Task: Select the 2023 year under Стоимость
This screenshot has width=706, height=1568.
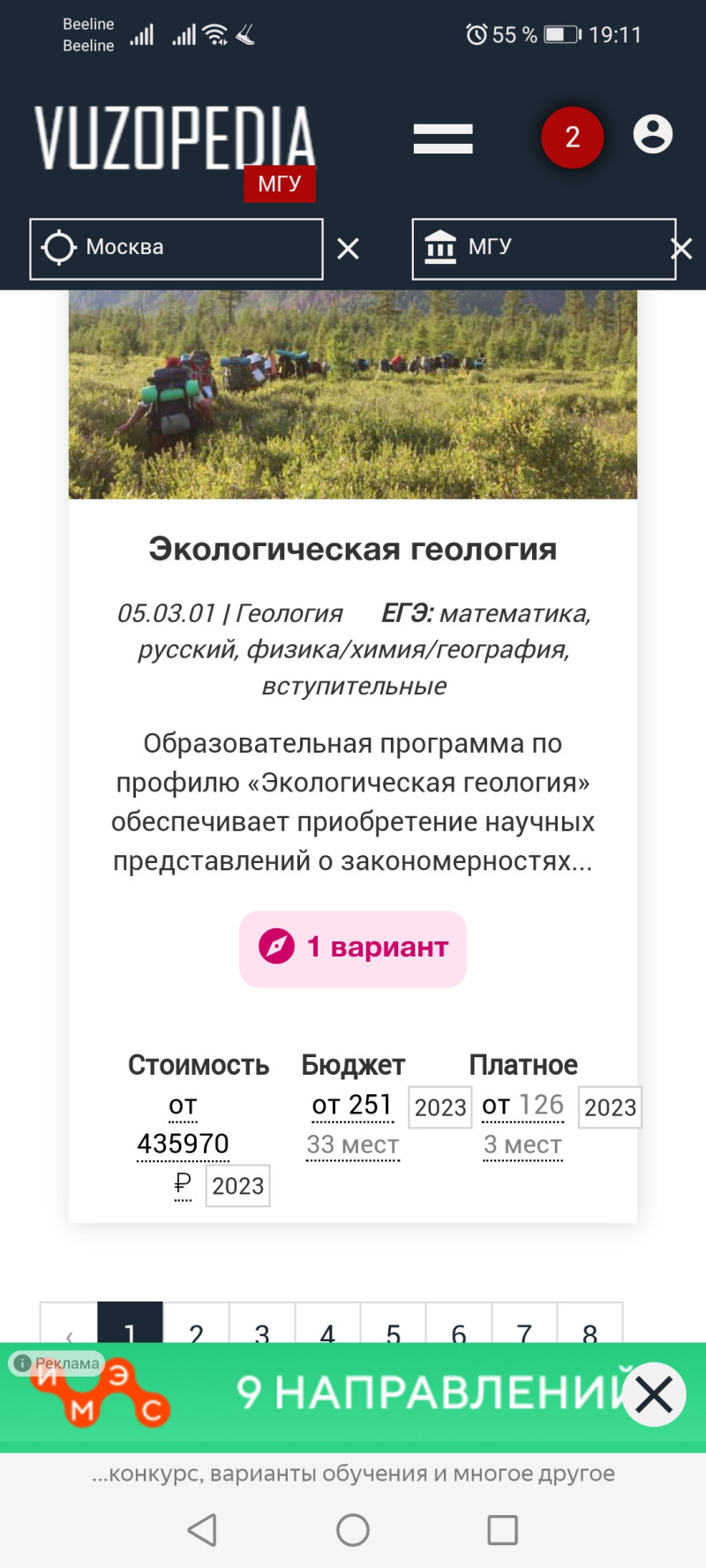Action: (x=237, y=1186)
